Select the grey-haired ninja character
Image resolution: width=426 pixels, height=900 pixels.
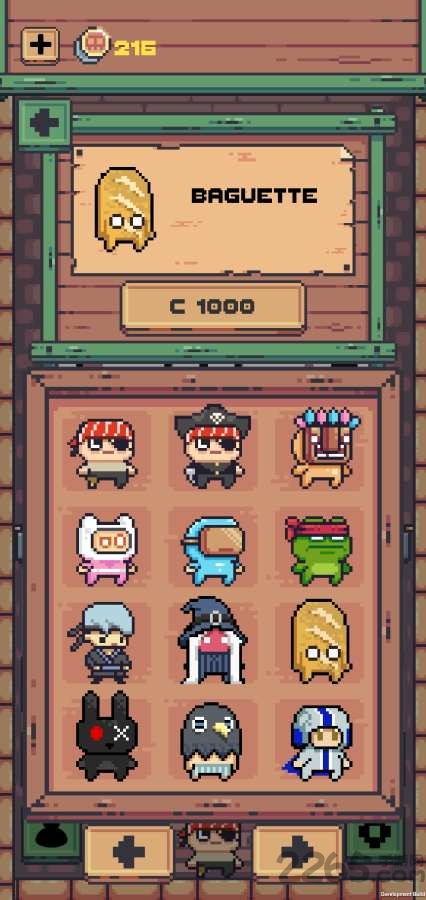coord(103,641)
